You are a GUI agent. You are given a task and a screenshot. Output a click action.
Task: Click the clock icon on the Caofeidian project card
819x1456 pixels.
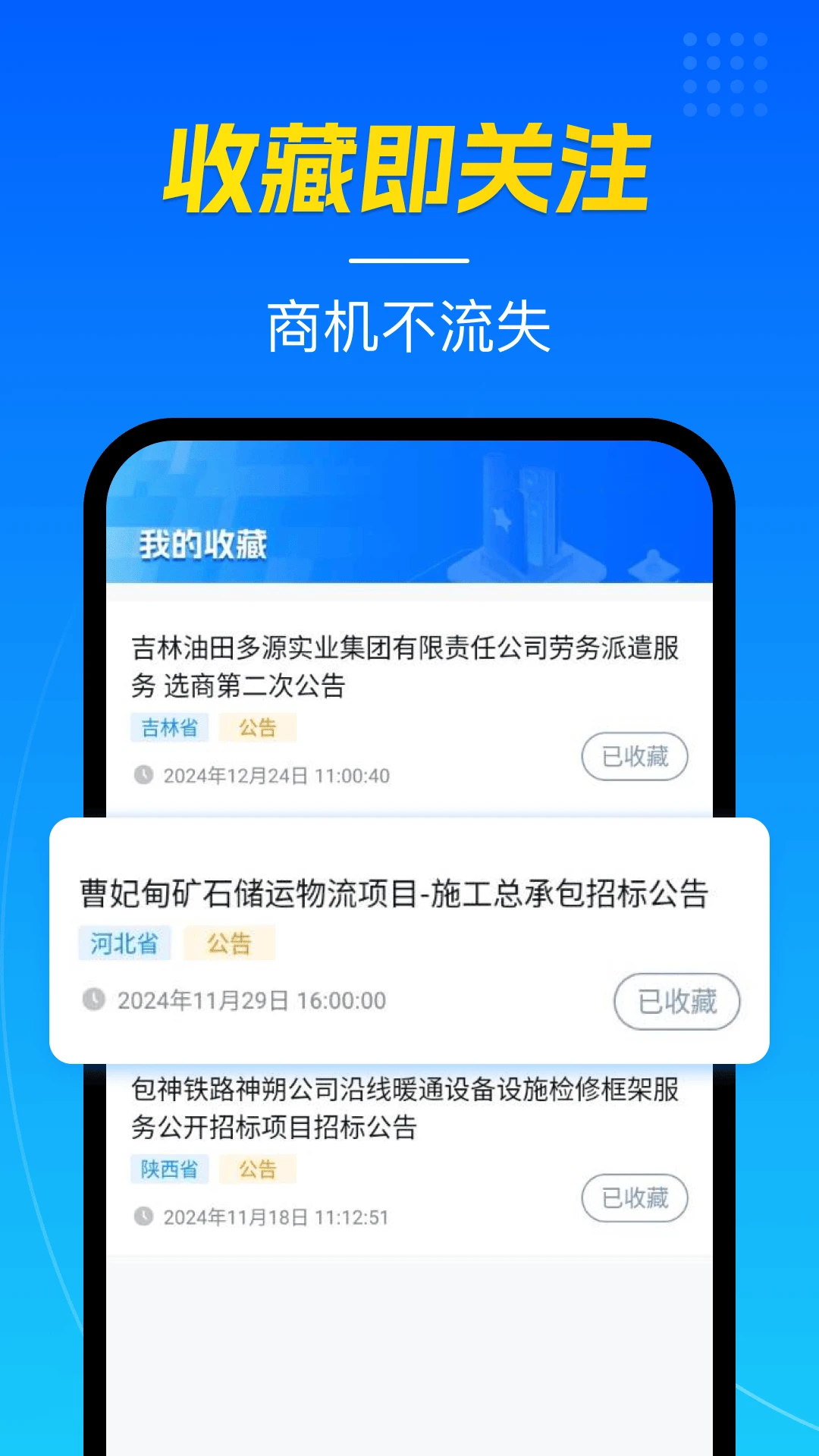(x=93, y=1000)
